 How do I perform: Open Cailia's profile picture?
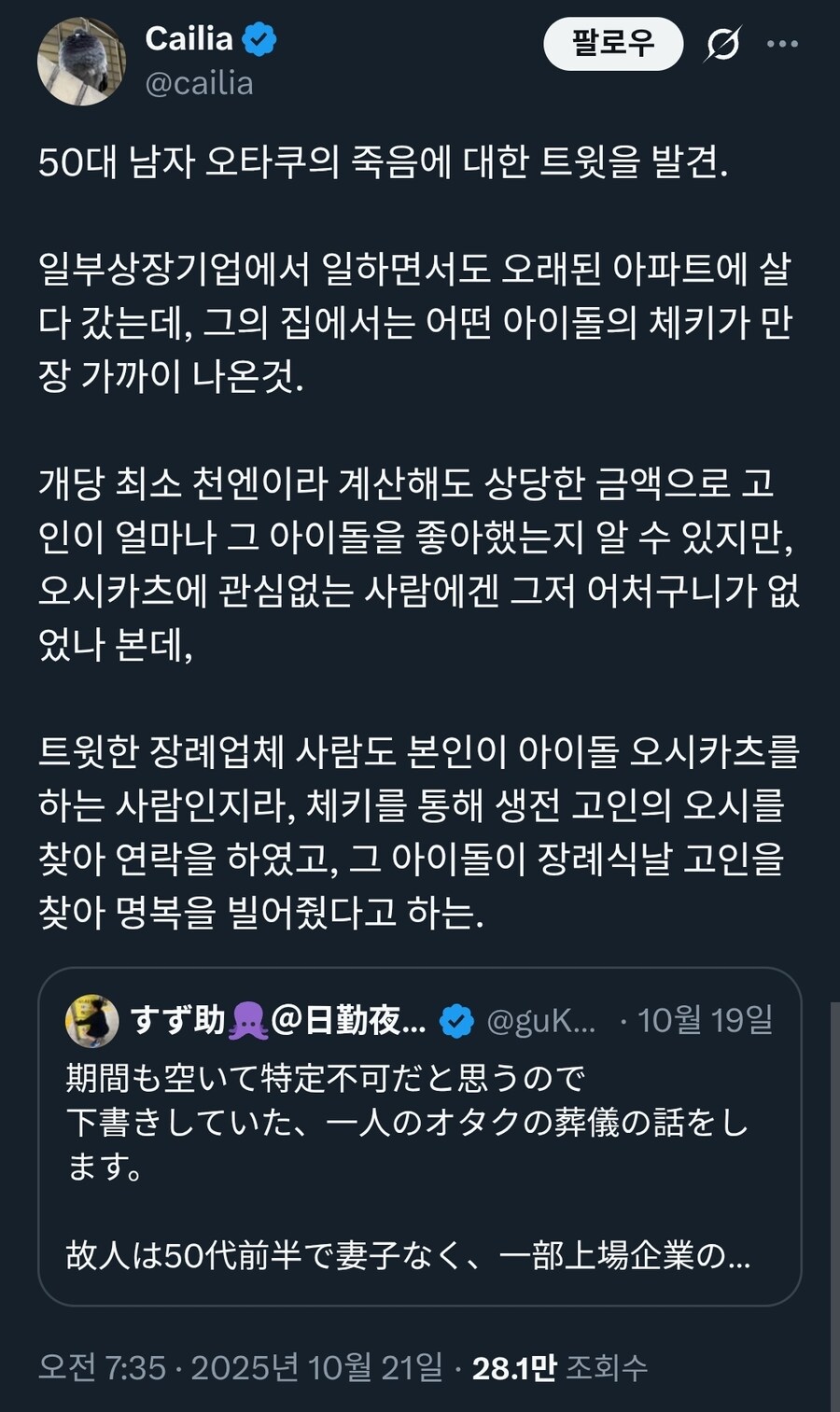81,62
